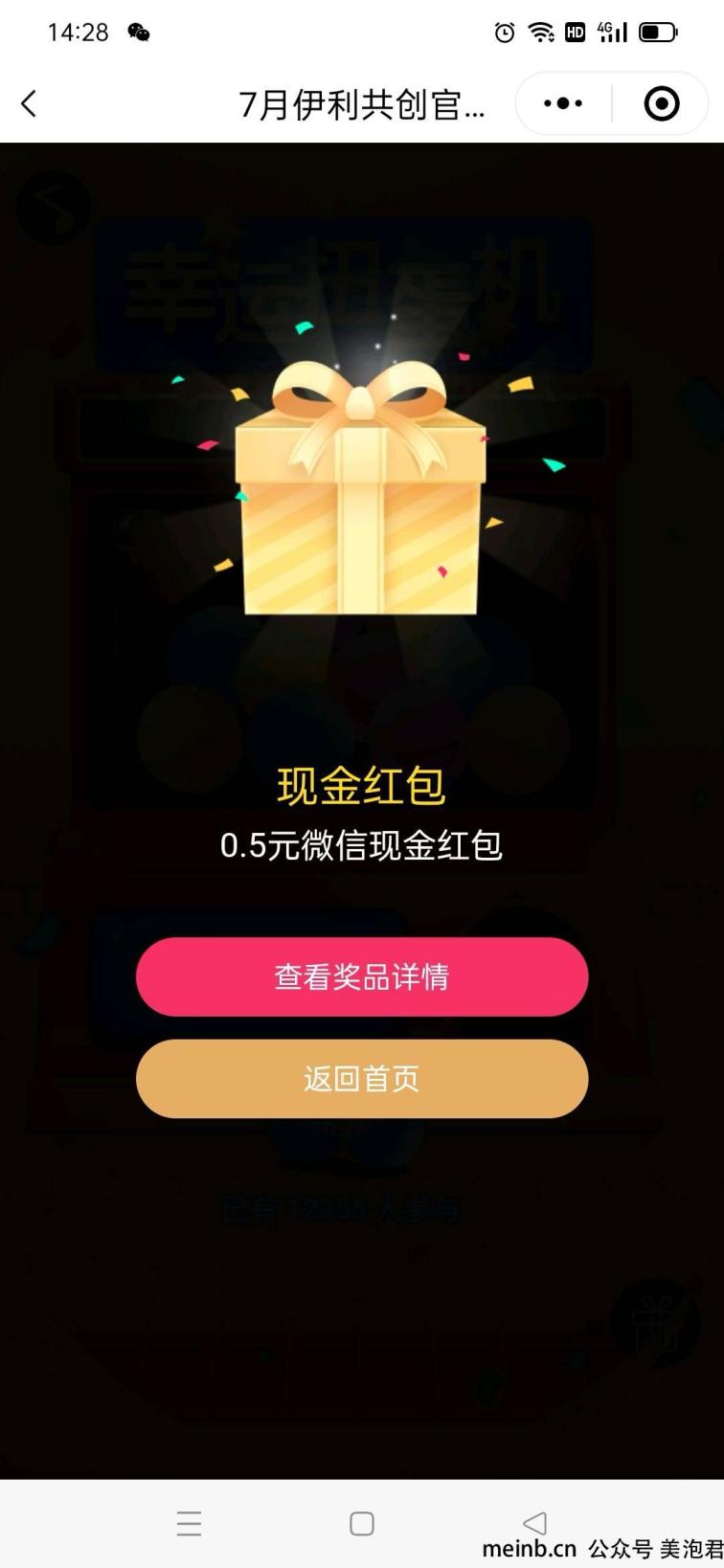Open recent apps from the navigation bar

pos(189,1523)
